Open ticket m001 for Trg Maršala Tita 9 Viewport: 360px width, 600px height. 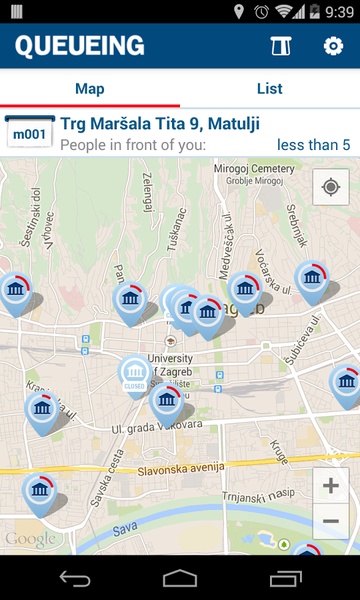[x=180, y=133]
